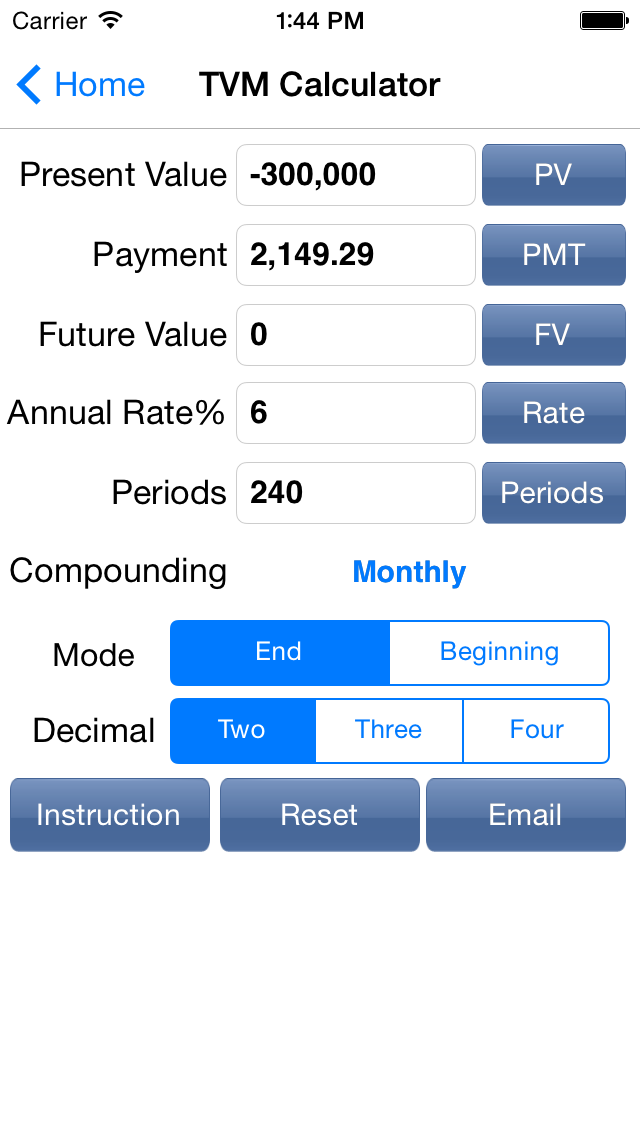Edit the Annual Rate% field

[356, 413]
